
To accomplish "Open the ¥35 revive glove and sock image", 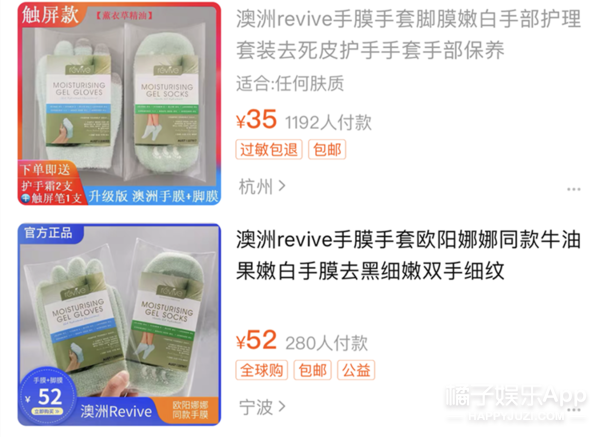I will point(119,104).
